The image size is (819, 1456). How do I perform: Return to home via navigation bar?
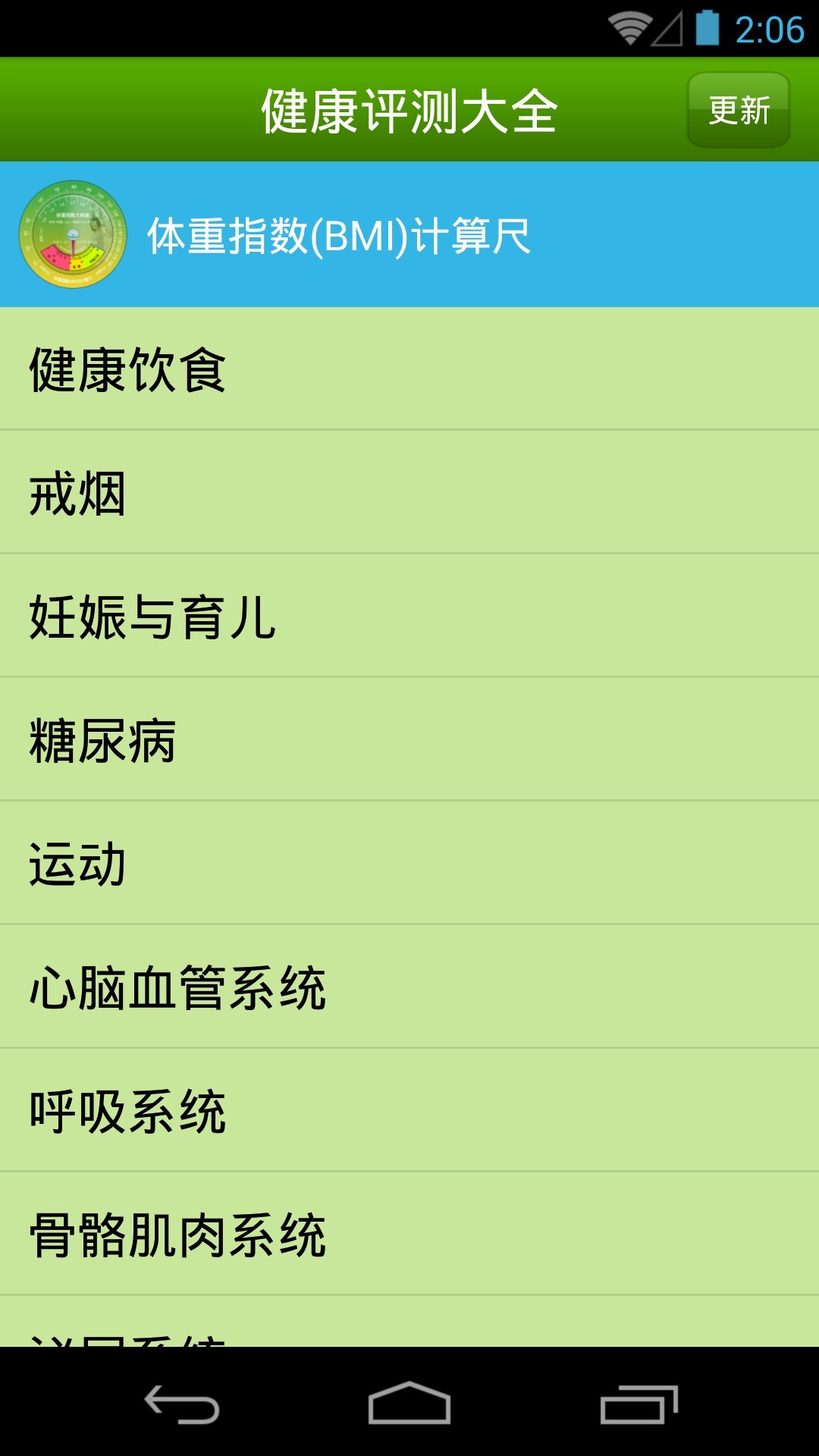pos(409,1404)
